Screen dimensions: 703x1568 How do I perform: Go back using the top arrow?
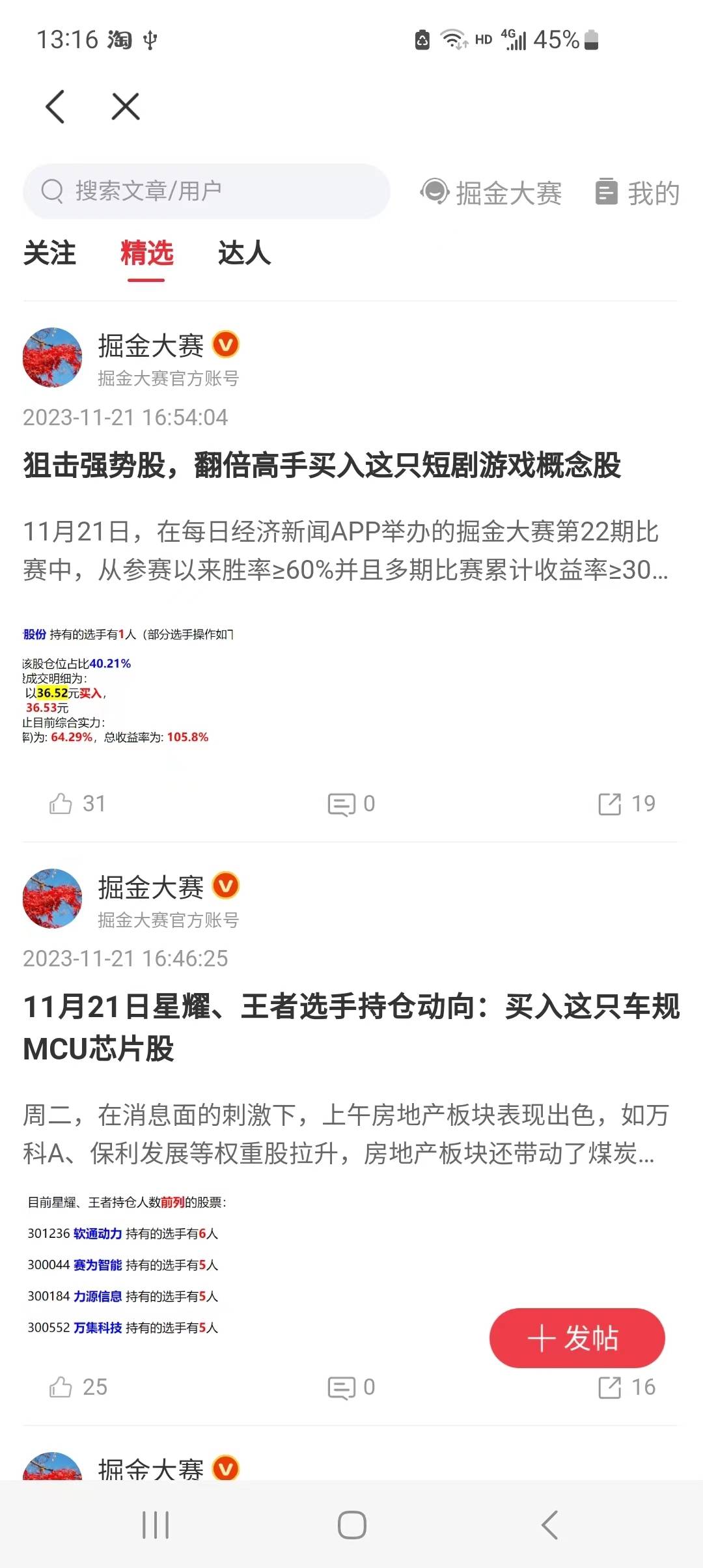pos(55,107)
